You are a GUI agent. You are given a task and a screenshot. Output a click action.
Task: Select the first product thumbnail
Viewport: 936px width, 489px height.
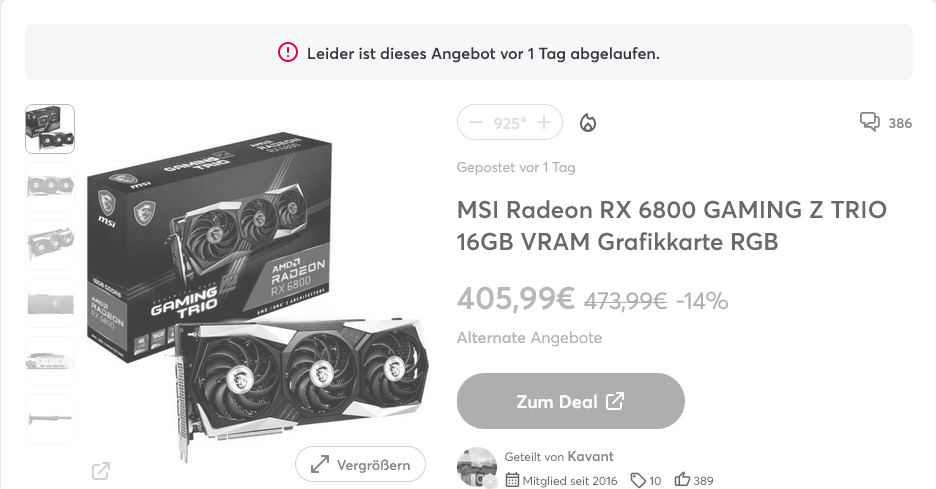pyautogui.click(x=50, y=129)
